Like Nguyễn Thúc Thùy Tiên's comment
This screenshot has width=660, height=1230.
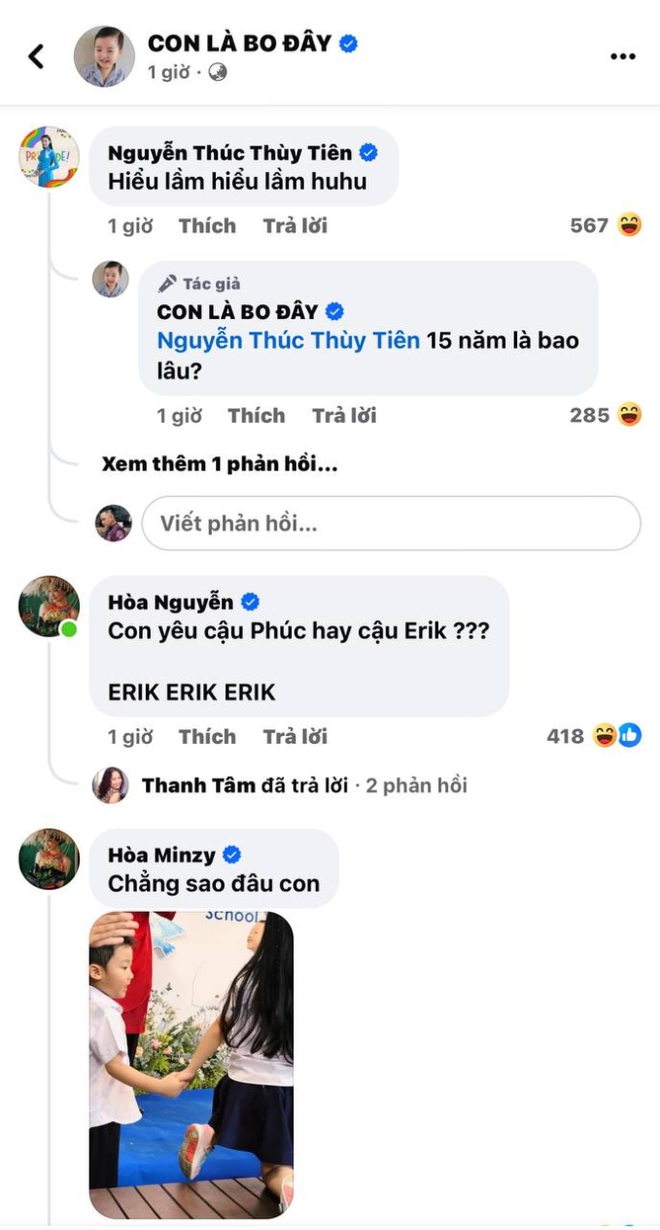pos(207,226)
